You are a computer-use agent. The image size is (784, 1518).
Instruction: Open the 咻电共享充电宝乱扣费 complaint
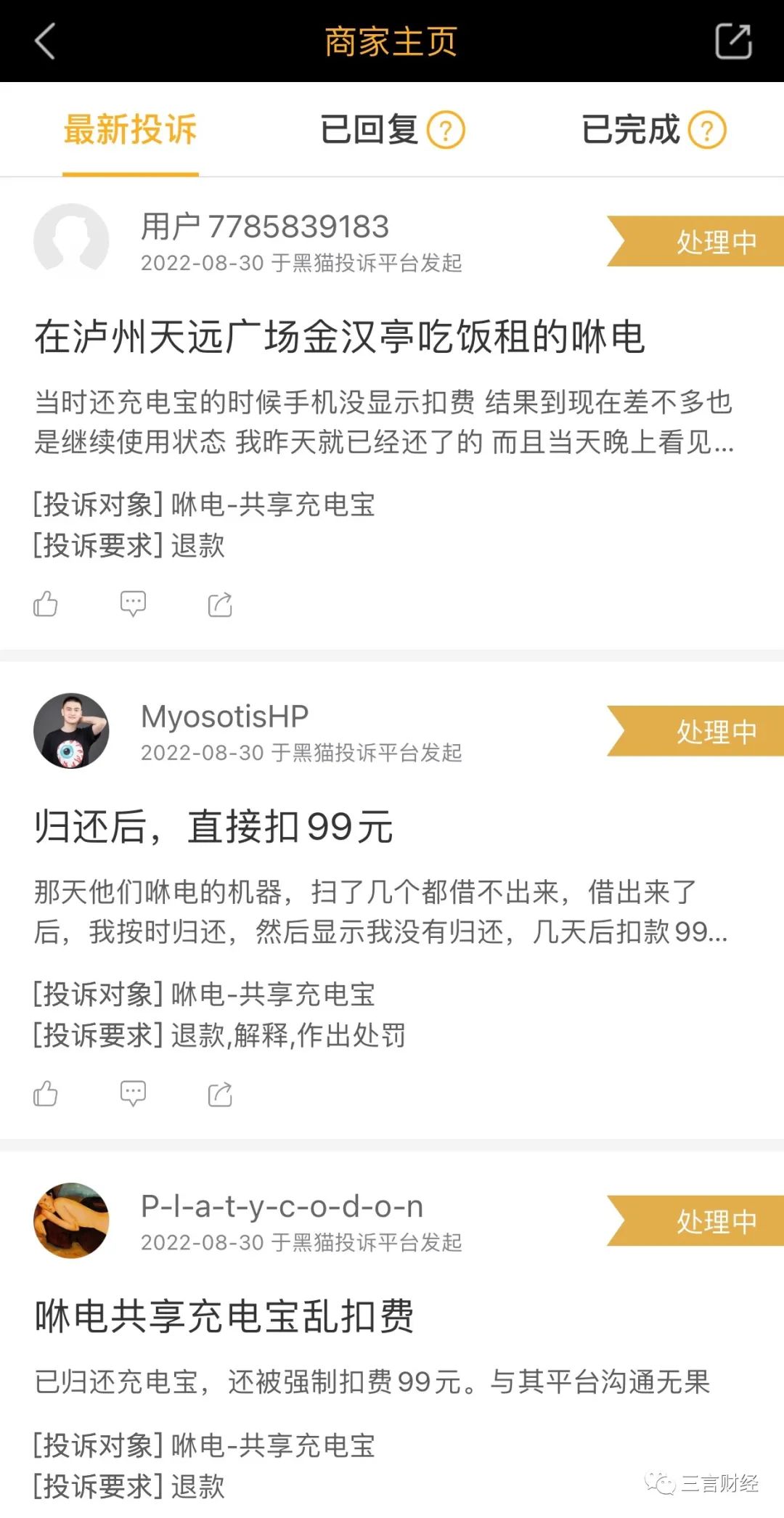tap(224, 1316)
